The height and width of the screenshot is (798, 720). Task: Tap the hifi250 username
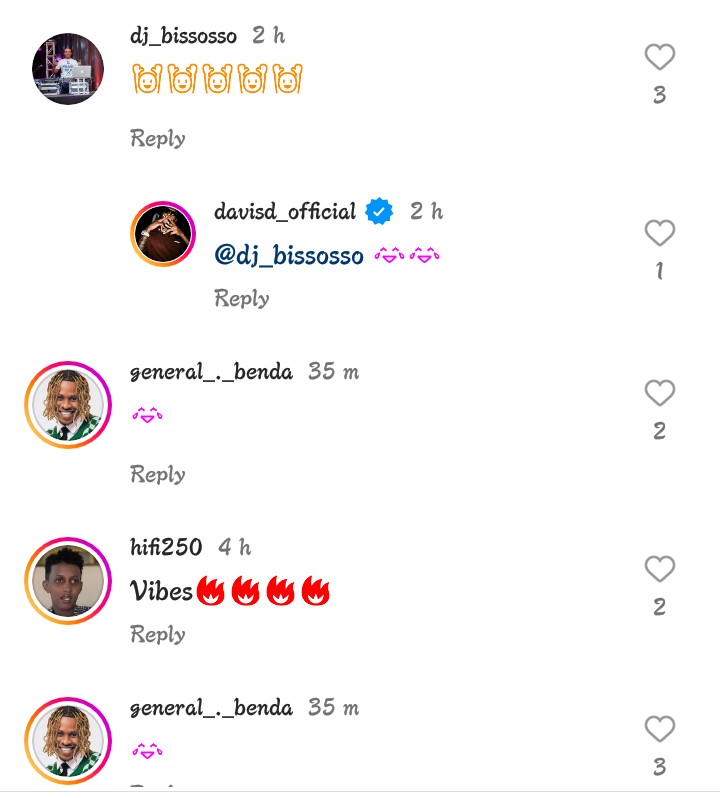coord(166,547)
